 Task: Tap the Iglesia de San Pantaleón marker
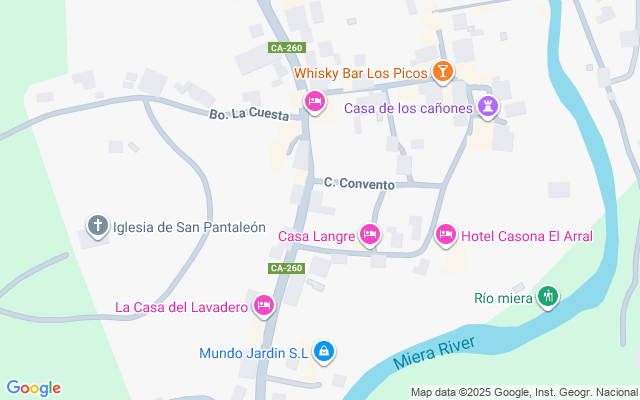point(98,226)
